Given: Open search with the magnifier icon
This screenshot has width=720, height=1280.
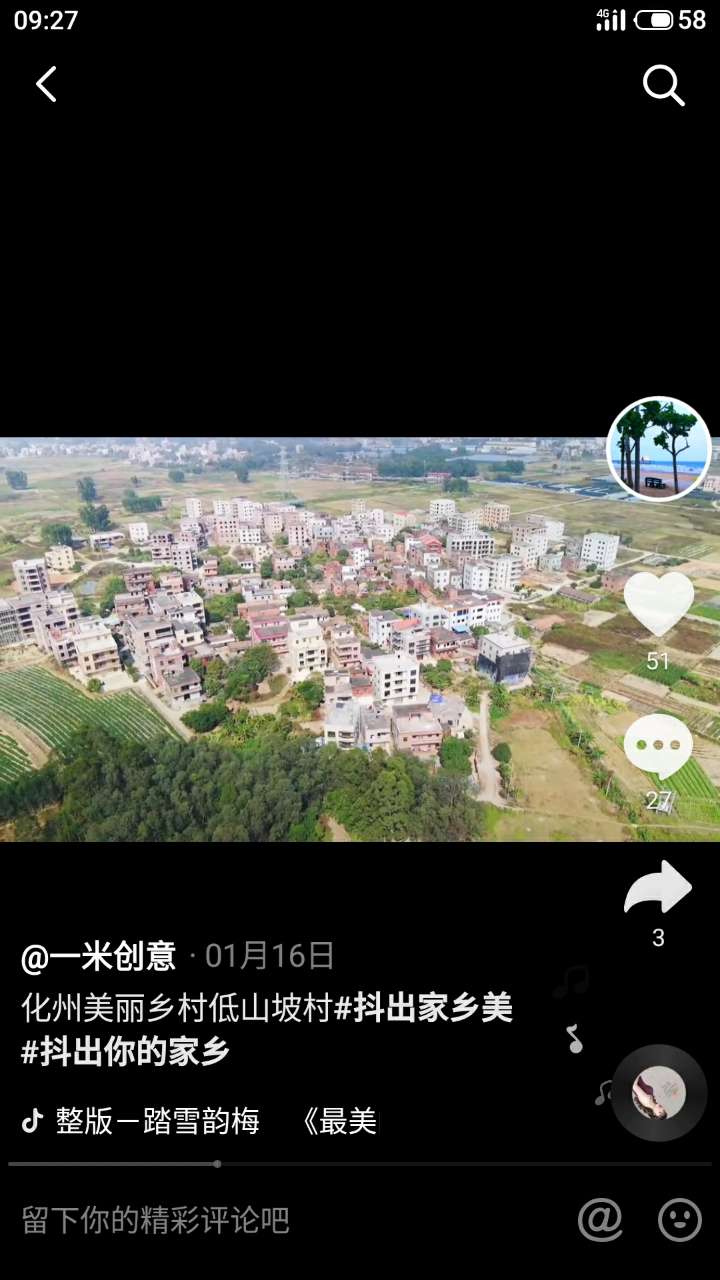Looking at the screenshot, I should click(x=663, y=86).
